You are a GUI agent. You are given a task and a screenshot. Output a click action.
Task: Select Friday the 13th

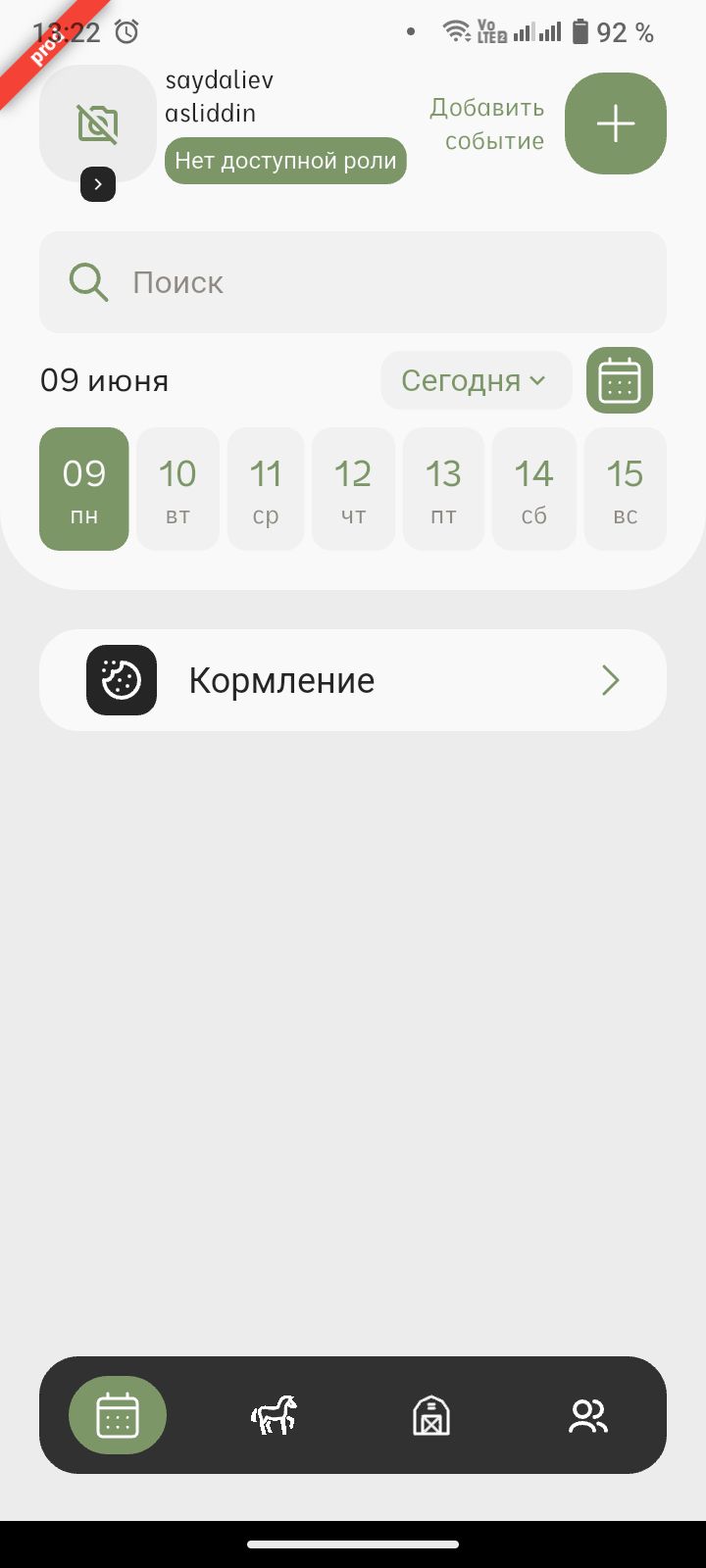pyautogui.click(x=443, y=488)
